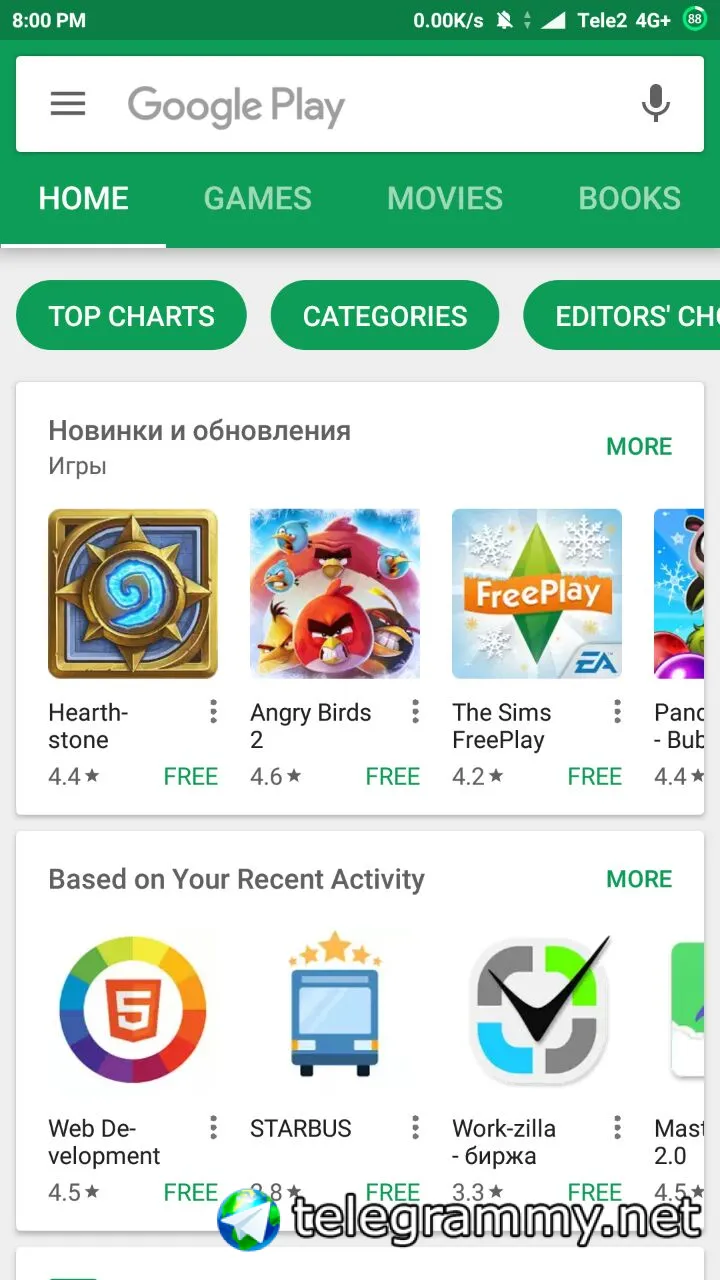Open the Work-zilla app card
The width and height of the screenshot is (720, 1280).
[537, 1010]
